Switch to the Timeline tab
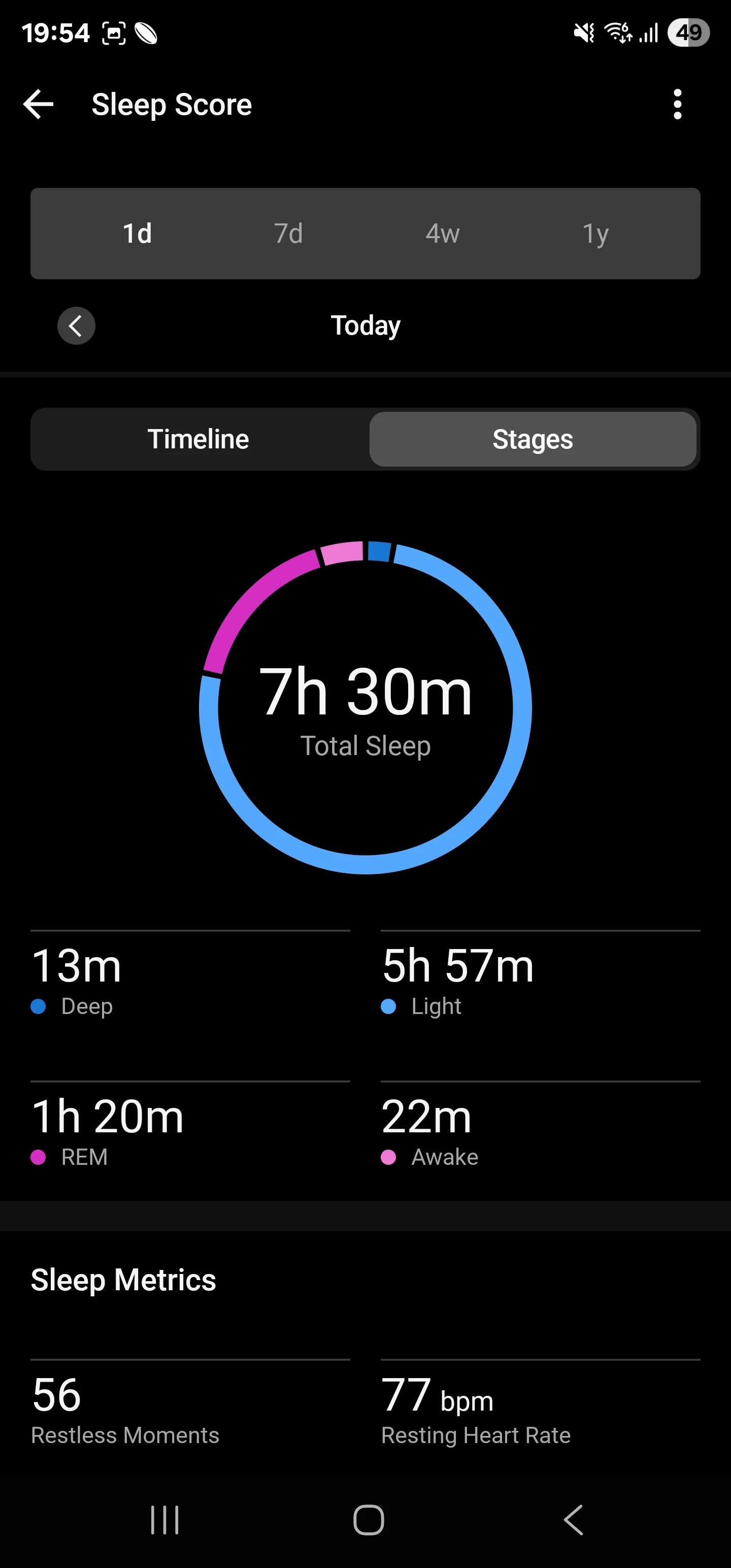The height and width of the screenshot is (1568, 731). (198, 439)
